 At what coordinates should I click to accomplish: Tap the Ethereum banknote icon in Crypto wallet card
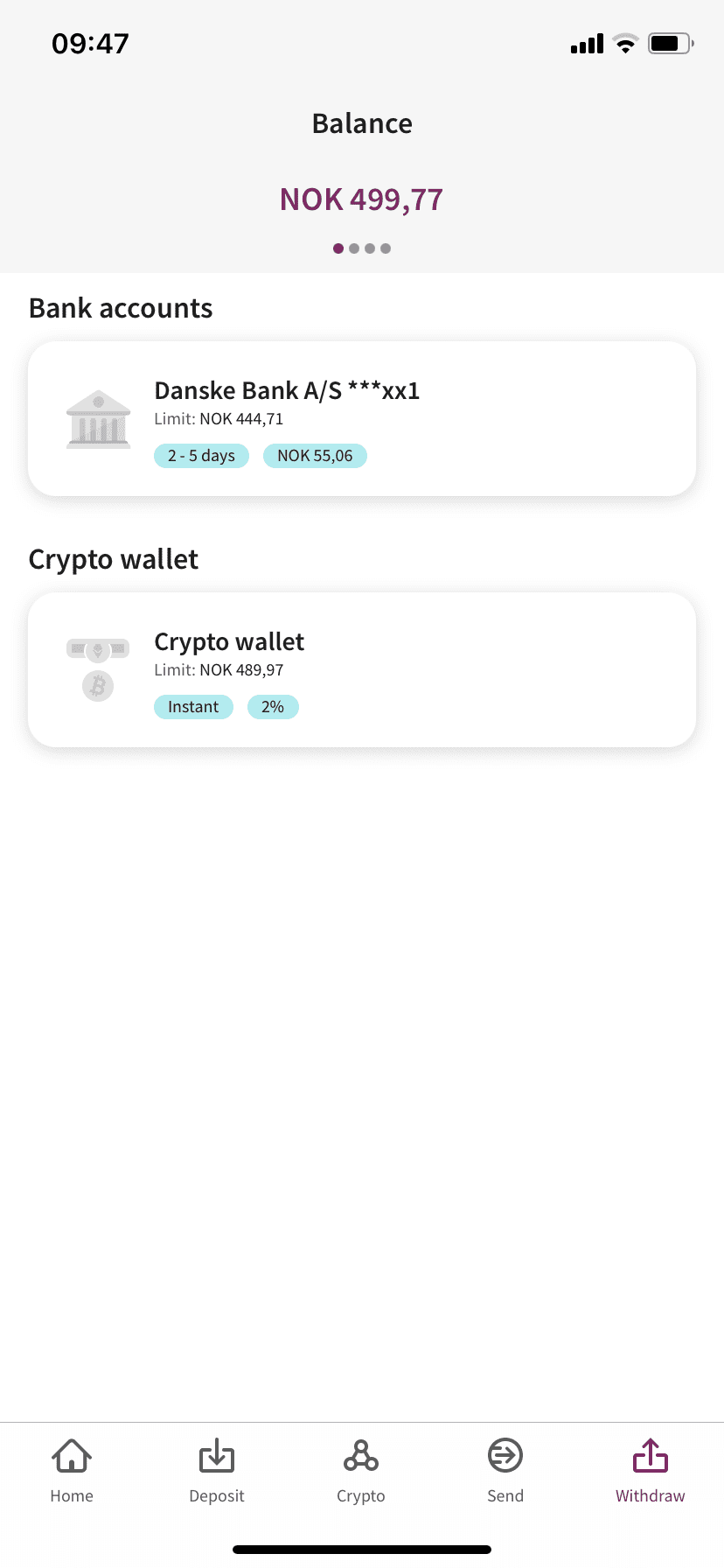point(96,649)
